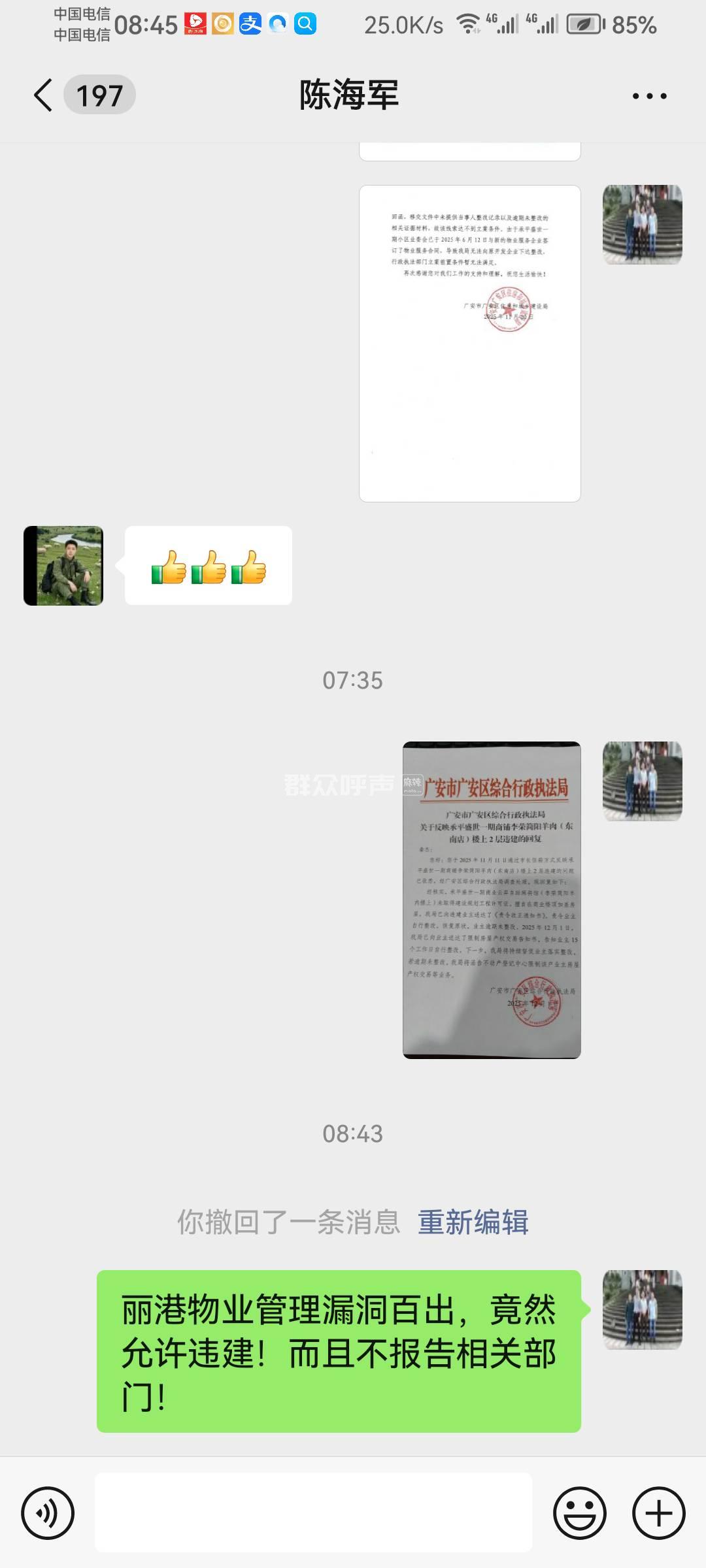Open 陈海军's avatar beside the thumbs-up message
706x1568 pixels.
(63, 566)
